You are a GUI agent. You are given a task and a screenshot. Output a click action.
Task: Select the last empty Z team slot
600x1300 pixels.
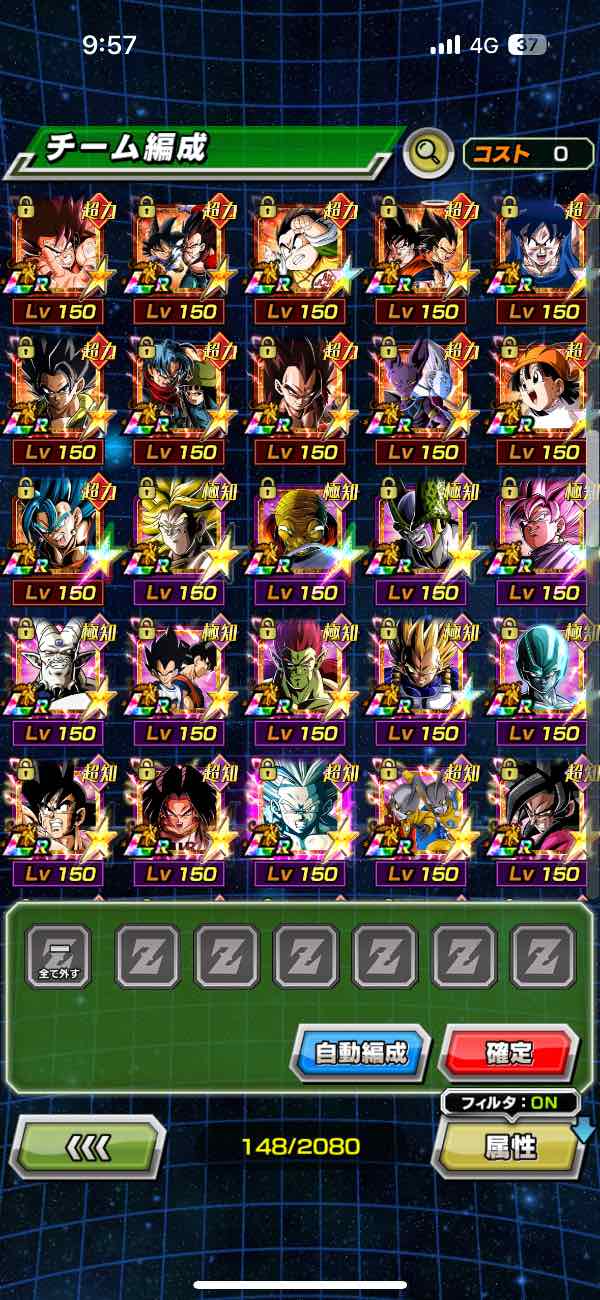543,957
